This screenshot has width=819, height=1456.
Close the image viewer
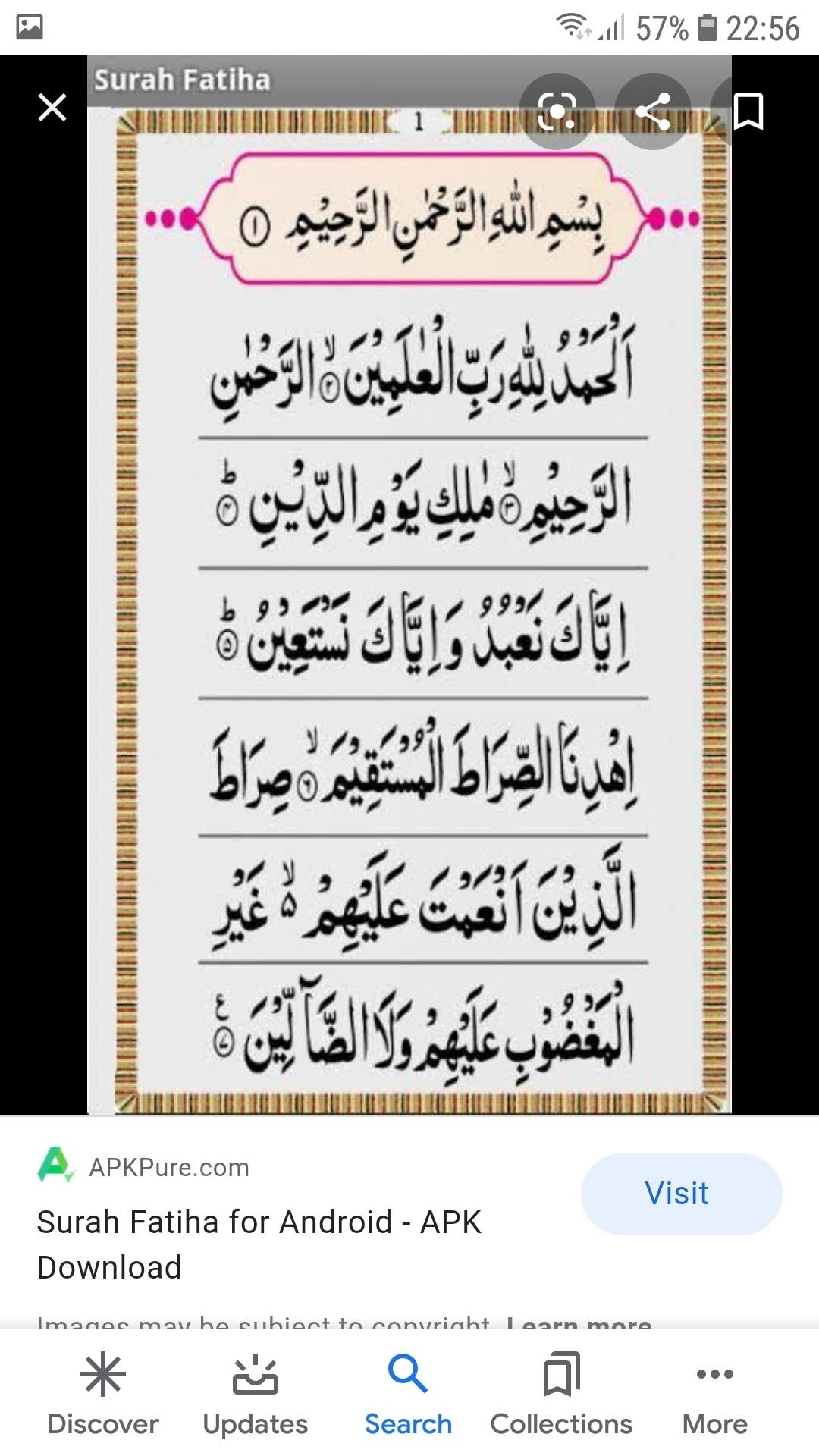click(x=52, y=108)
